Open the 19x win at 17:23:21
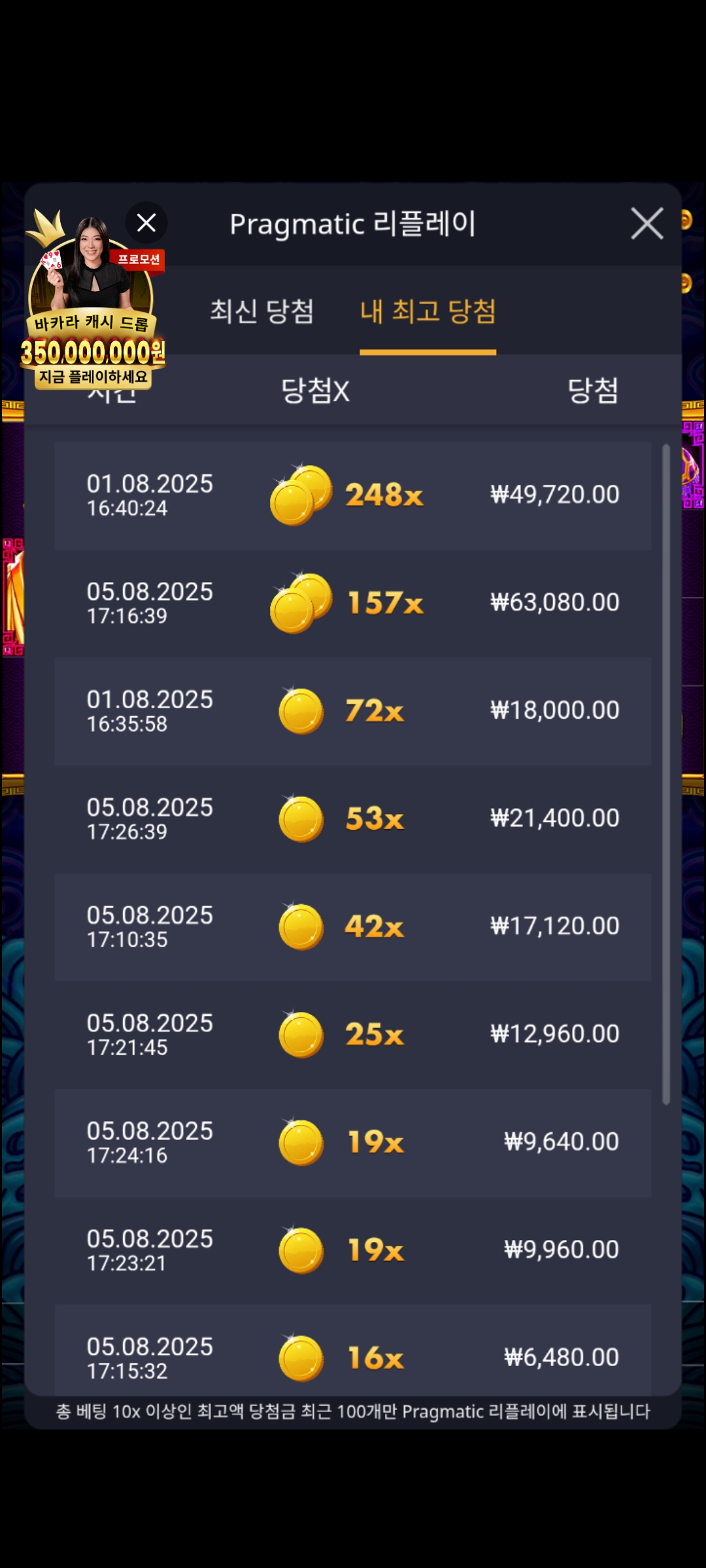The image size is (706, 1568). coord(353,1250)
